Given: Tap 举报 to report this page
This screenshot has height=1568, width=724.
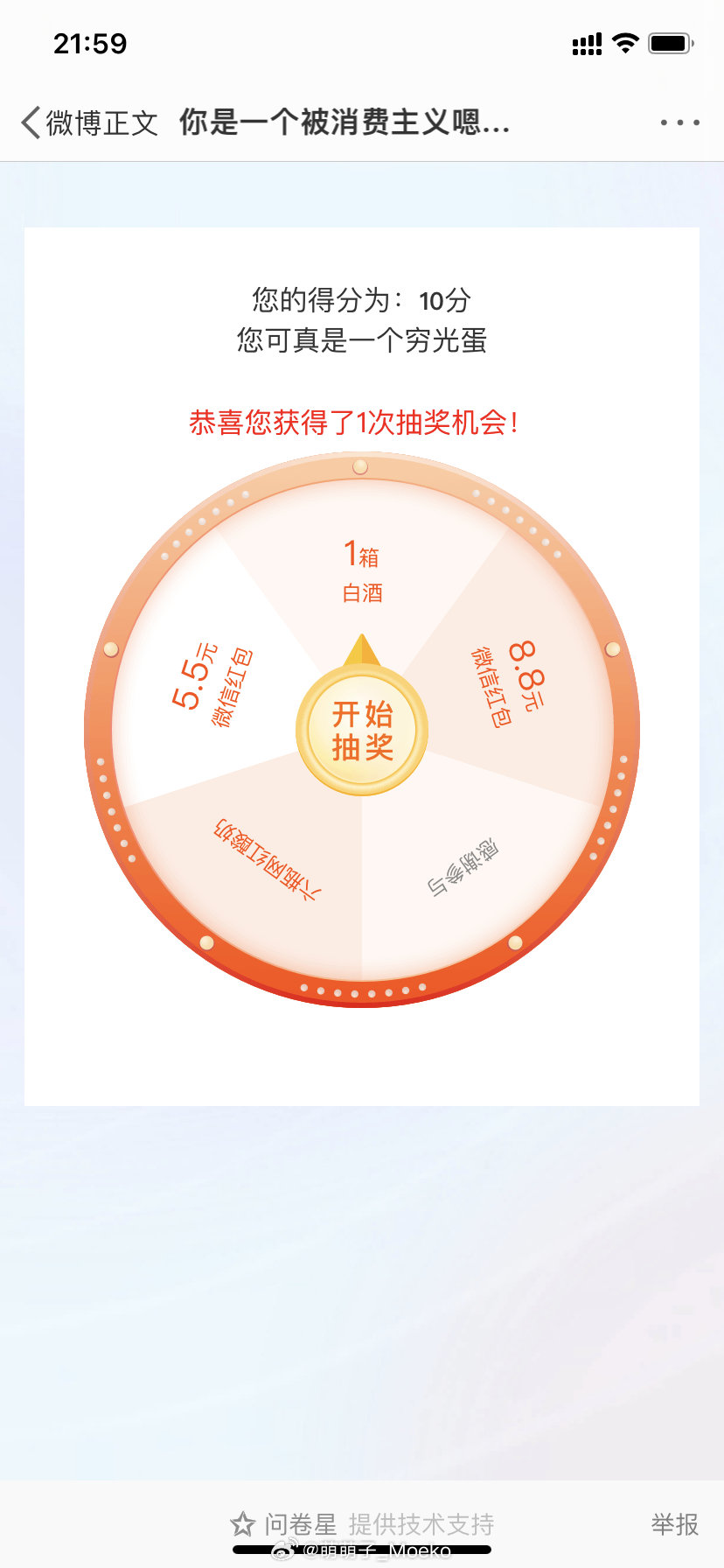Looking at the screenshot, I should (674, 1524).
